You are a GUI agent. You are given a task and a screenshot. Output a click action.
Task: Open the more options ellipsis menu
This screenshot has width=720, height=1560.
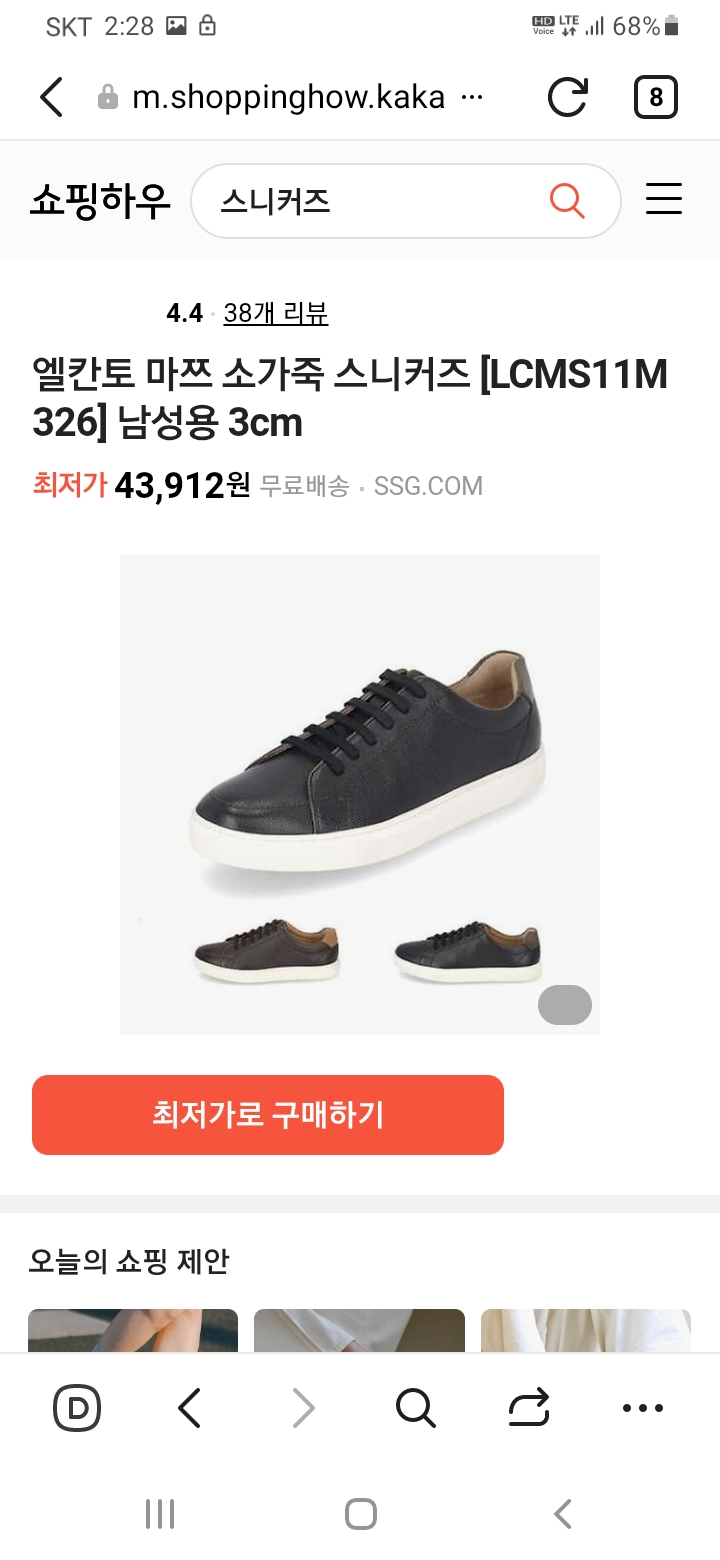pos(642,1409)
